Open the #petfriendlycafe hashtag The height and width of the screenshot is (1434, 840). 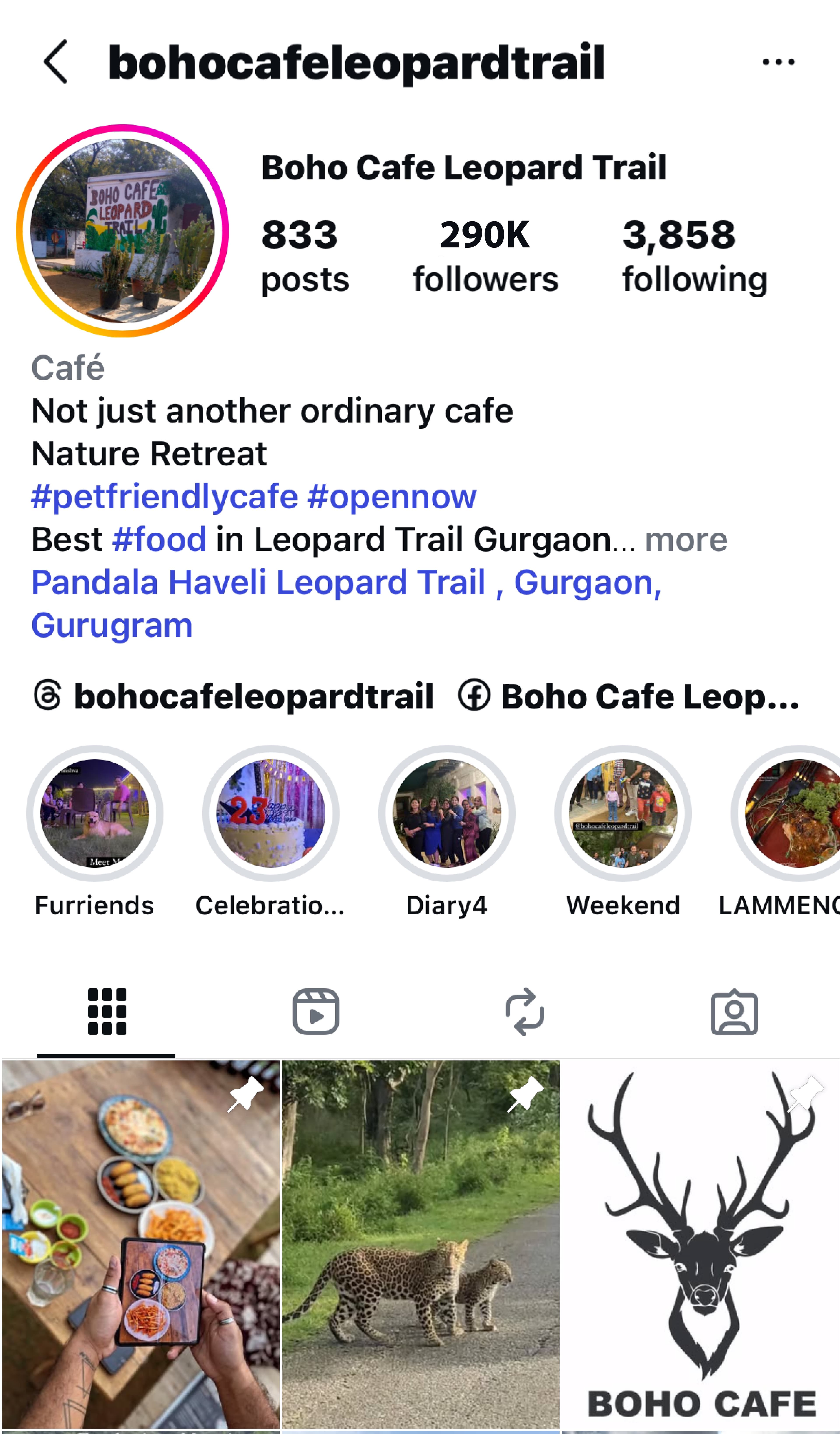click(x=164, y=497)
